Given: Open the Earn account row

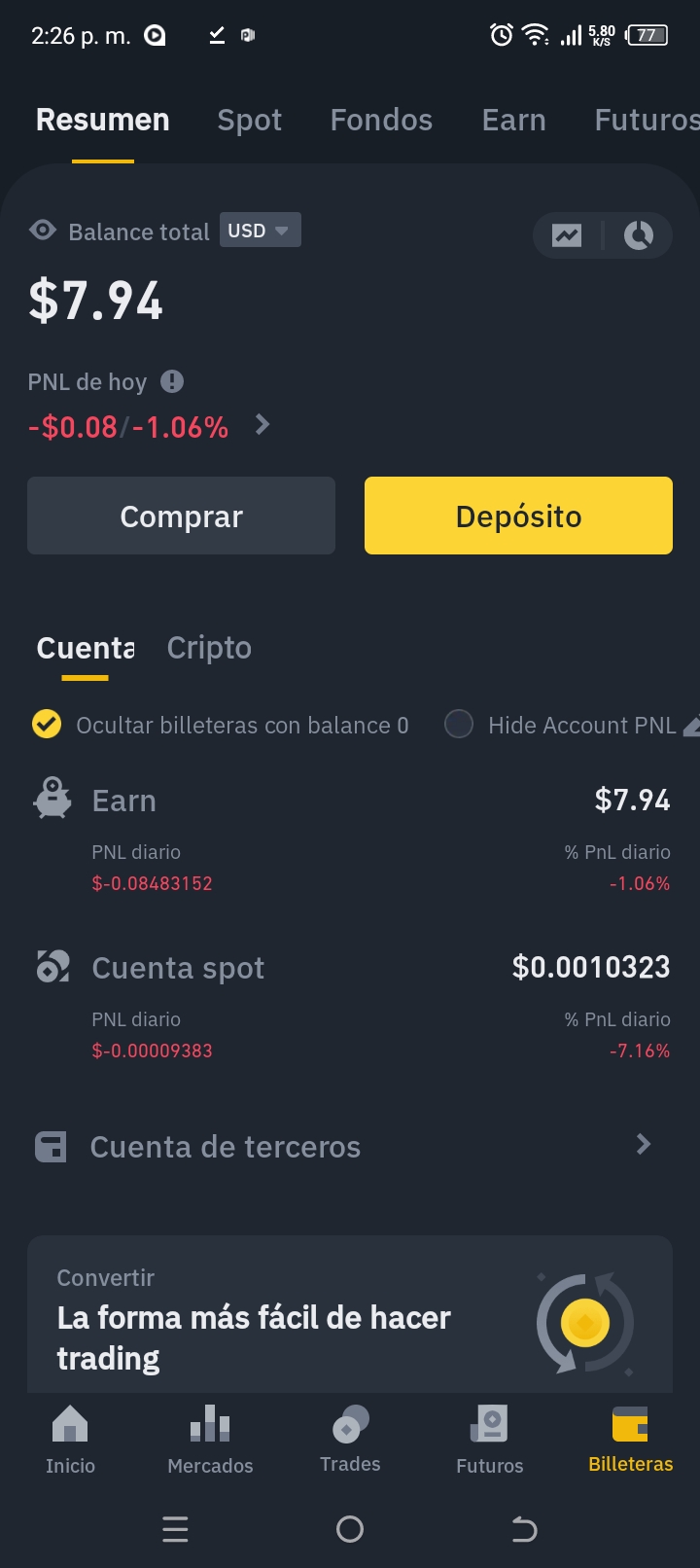Looking at the screenshot, I should pos(350,802).
